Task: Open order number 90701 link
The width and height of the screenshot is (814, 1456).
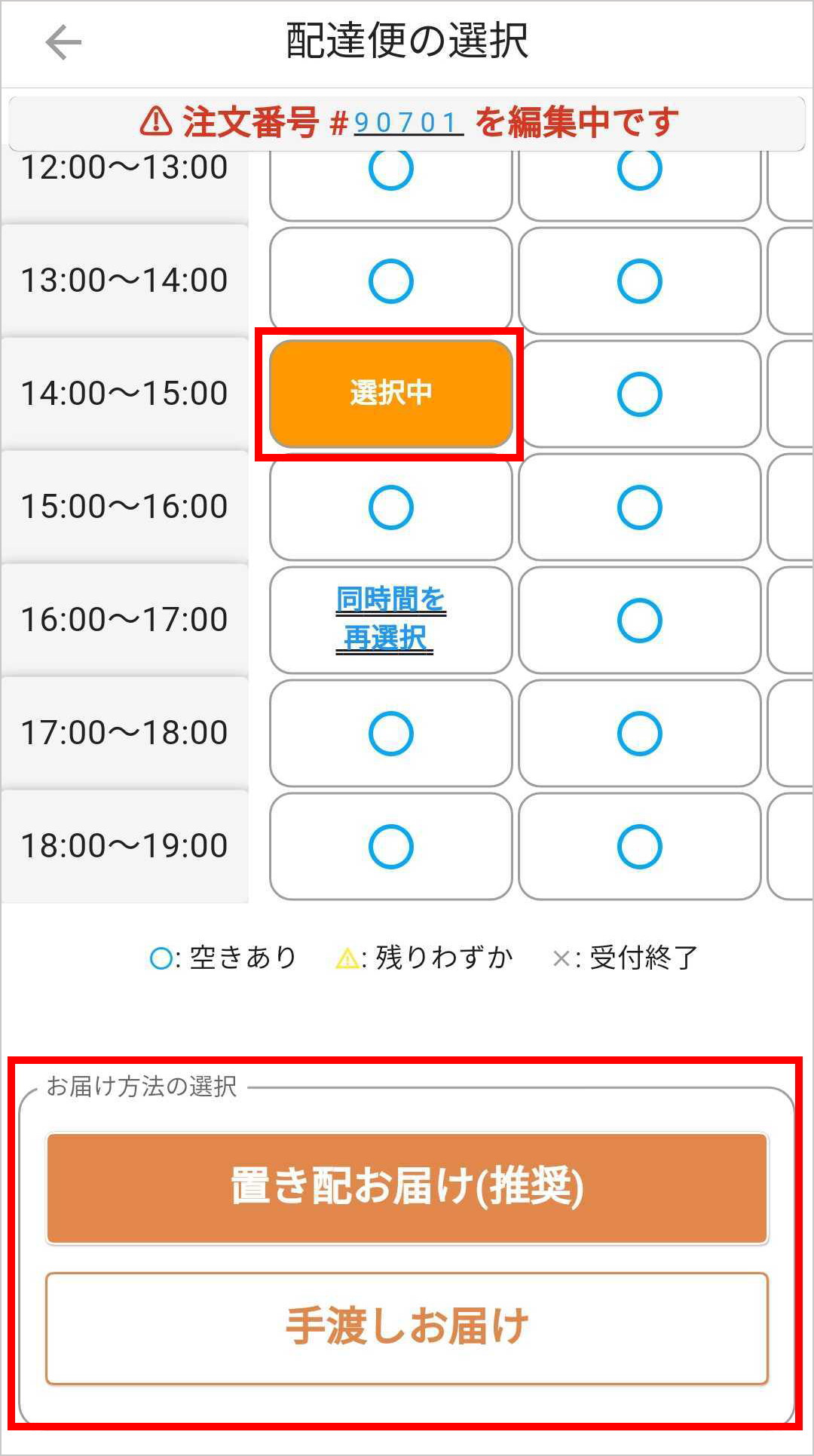Action: 407,122
